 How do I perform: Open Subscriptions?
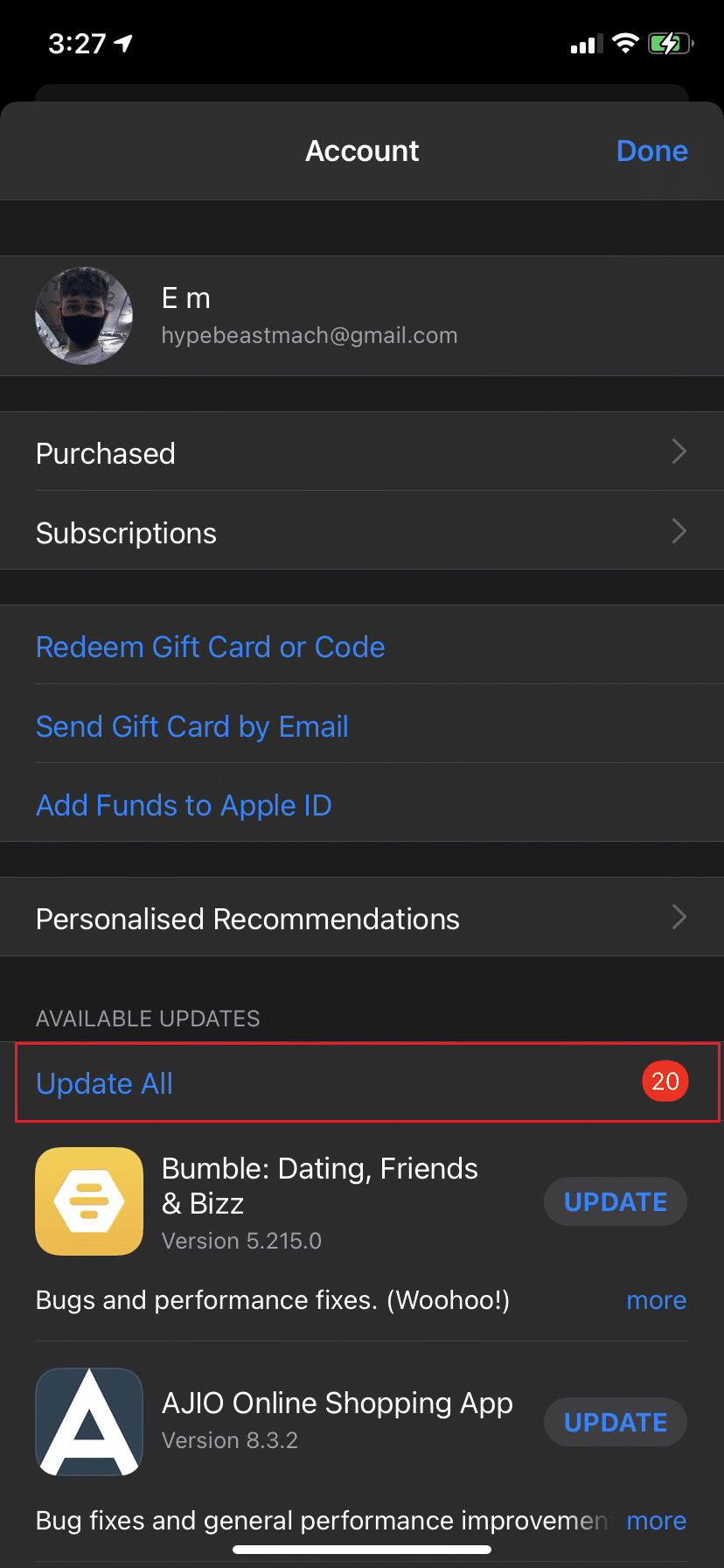click(361, 532)
